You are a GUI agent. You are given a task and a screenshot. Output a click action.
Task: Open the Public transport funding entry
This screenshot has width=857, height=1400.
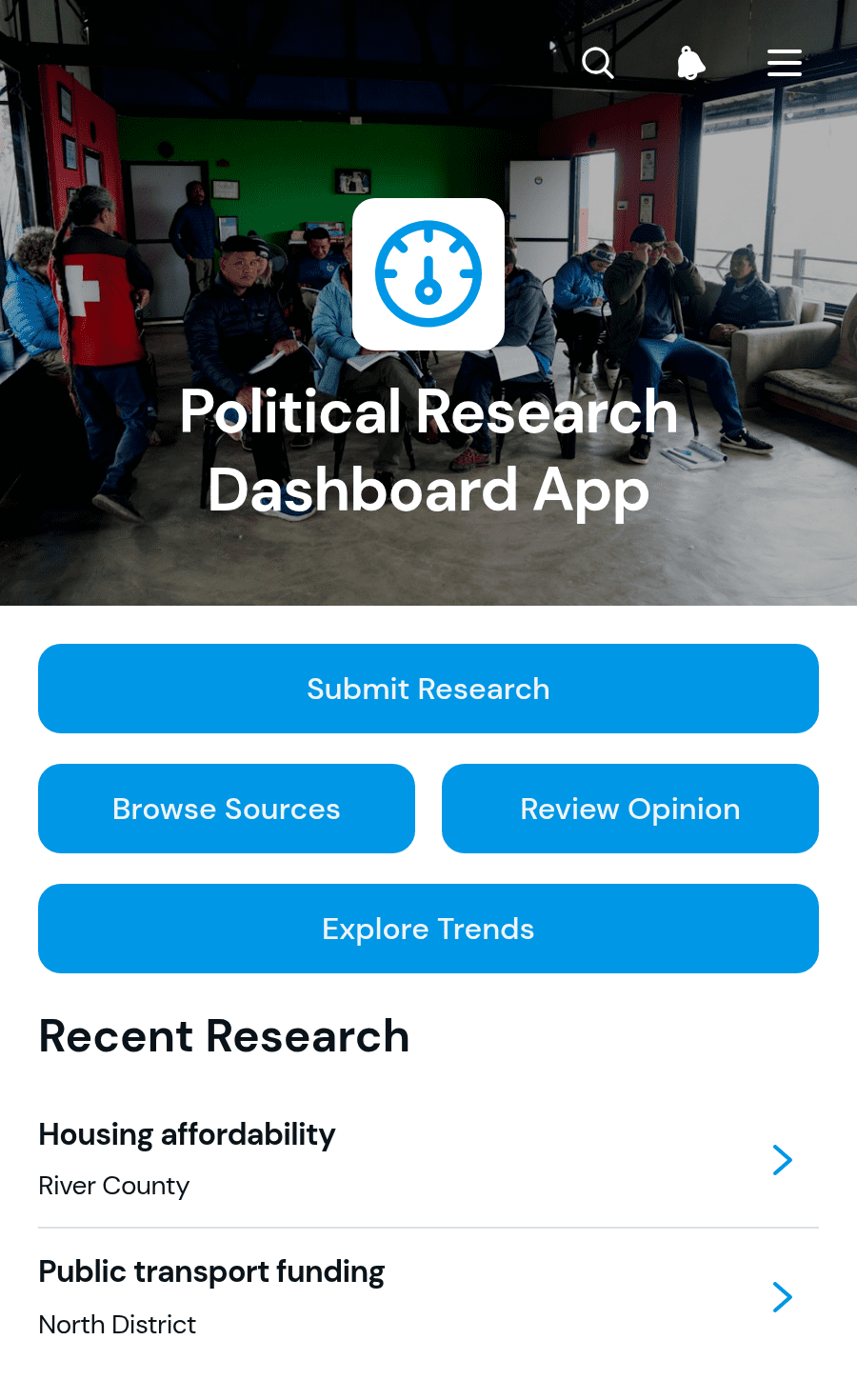click(x=428, y=1297)
